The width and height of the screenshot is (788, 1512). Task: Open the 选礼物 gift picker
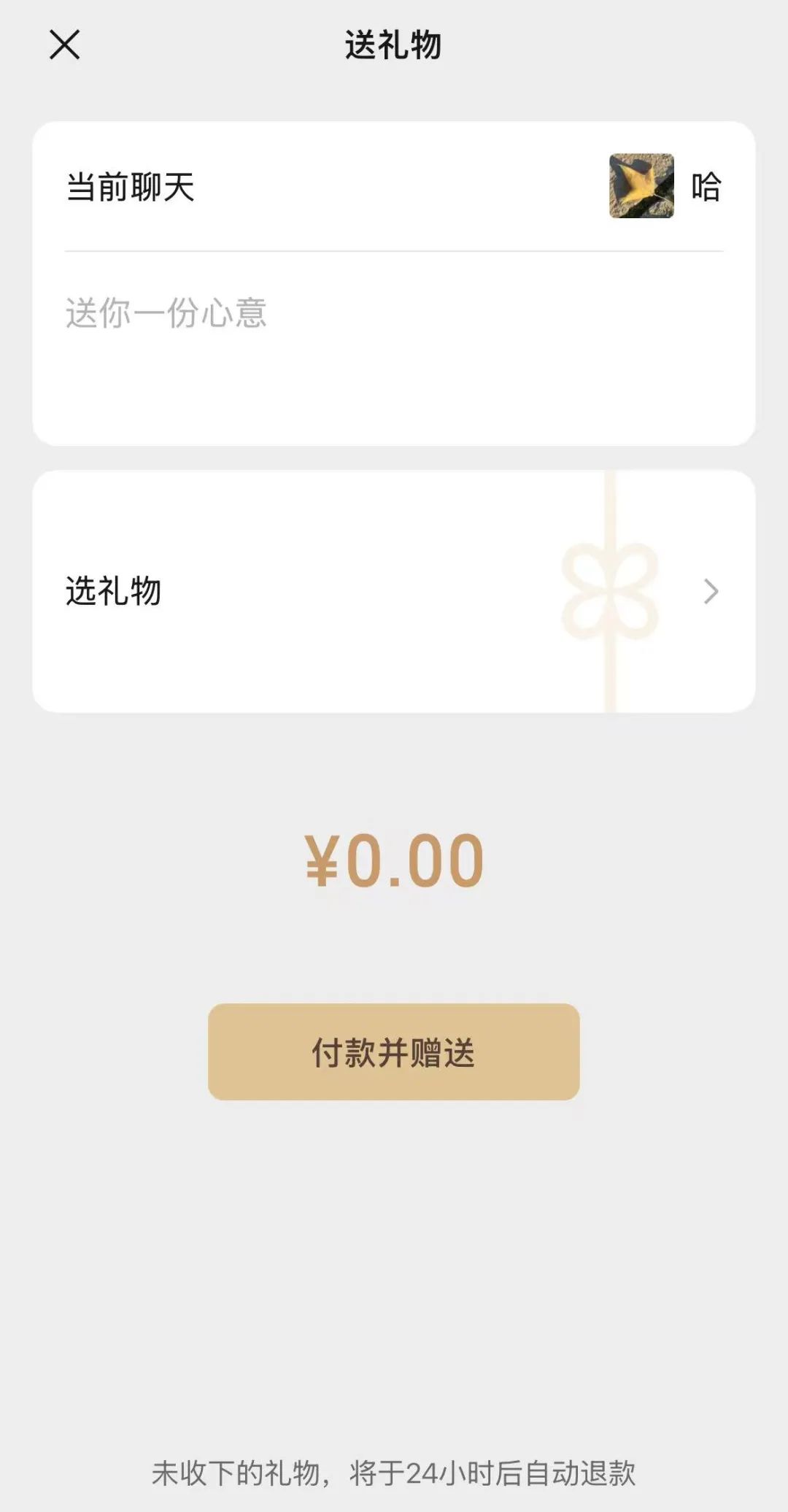point(394,591)
